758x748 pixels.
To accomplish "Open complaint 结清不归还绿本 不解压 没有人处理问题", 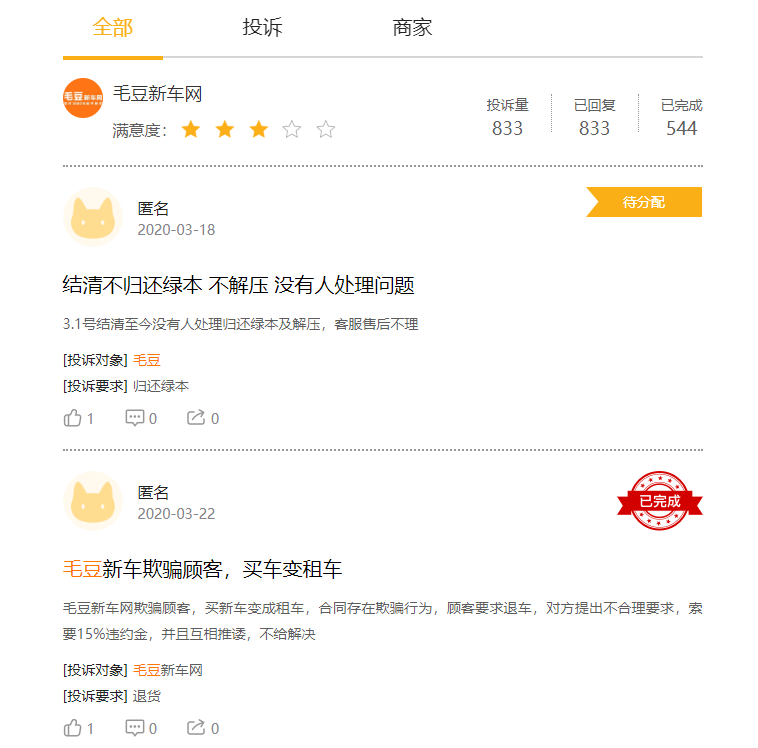I will coord(238,286).
